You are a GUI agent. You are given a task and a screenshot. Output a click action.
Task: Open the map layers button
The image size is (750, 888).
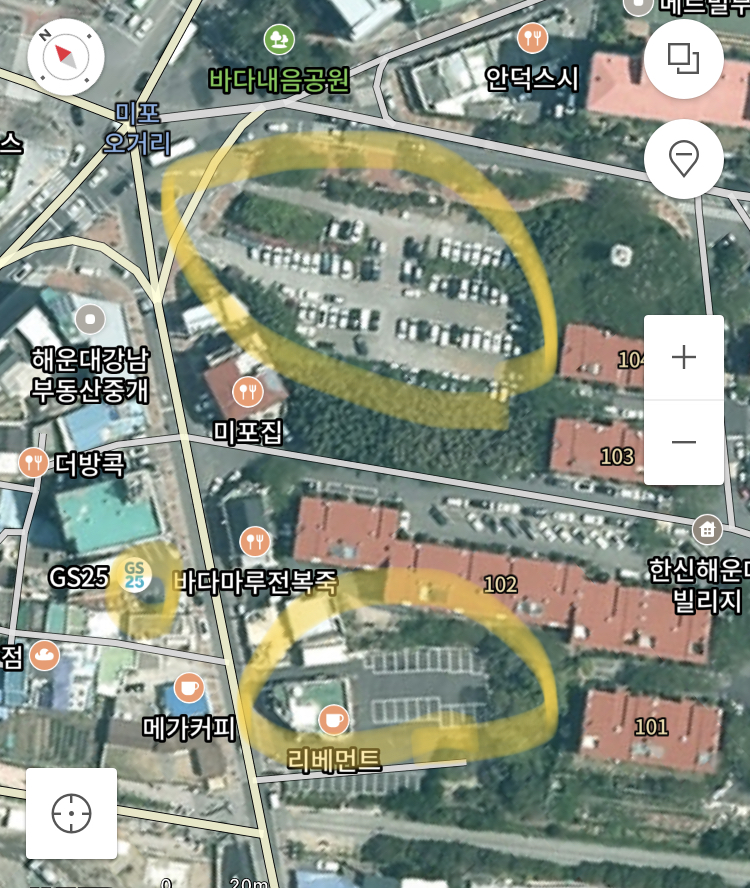(684, 58)
